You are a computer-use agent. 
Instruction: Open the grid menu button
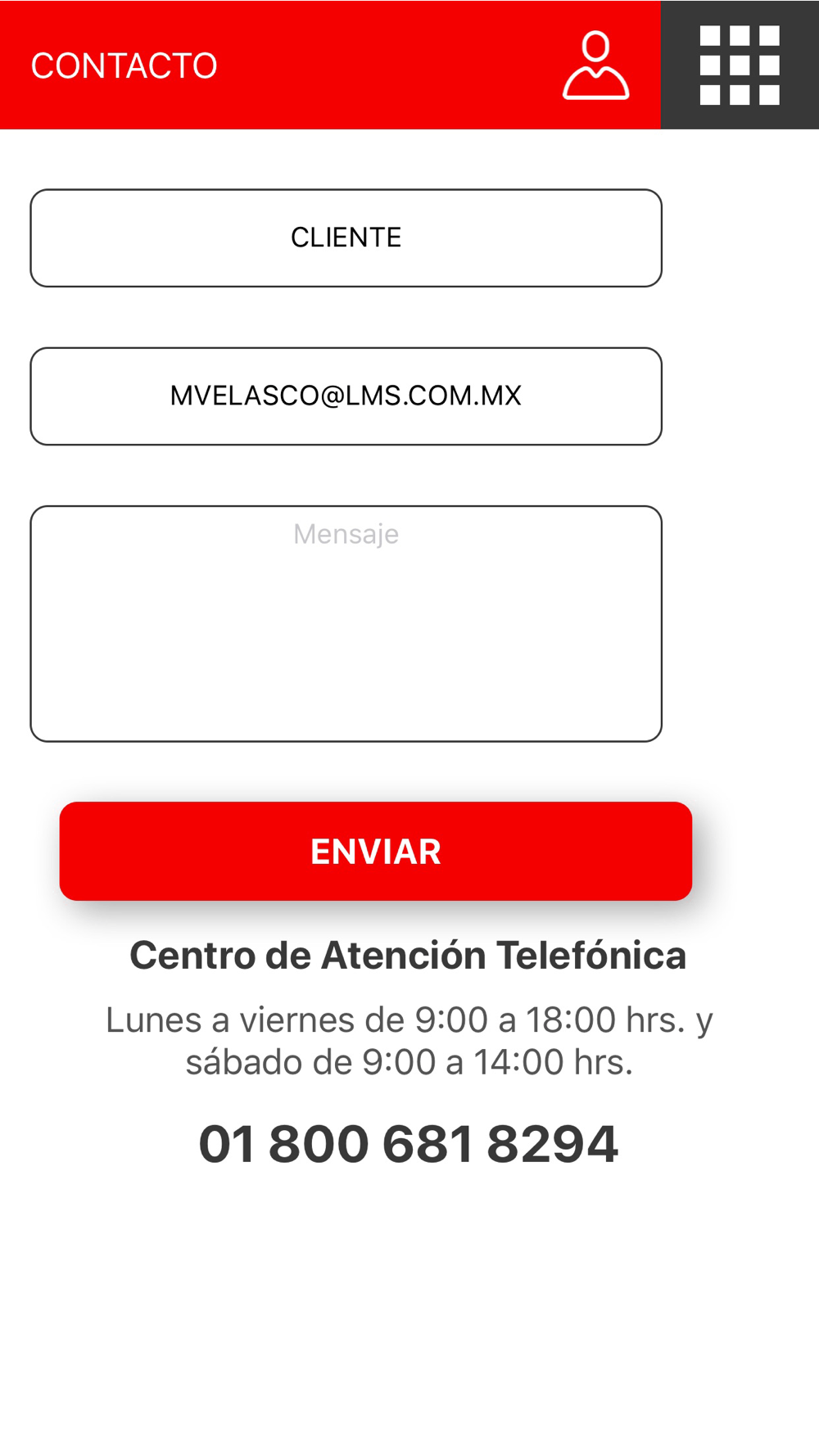click(740, 65)
